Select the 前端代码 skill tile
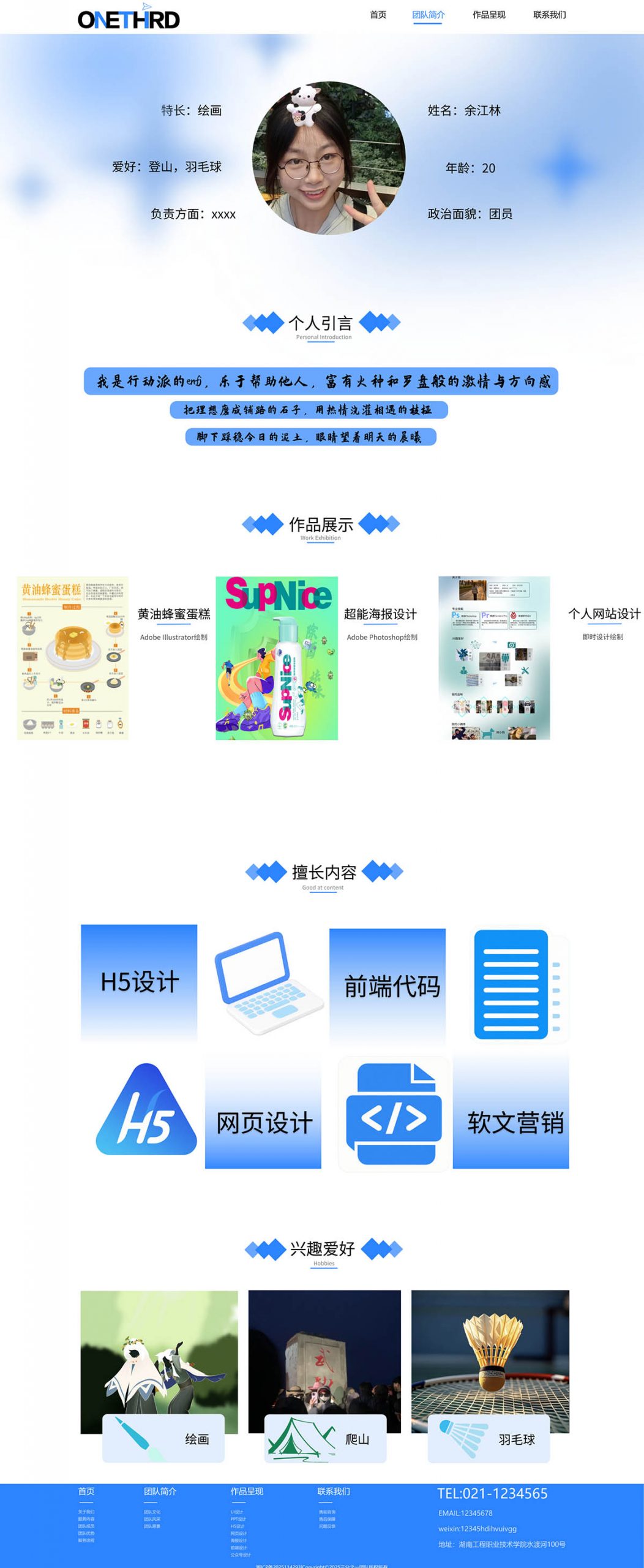The width and height of the screenshot is (644, 1568). 388,986
